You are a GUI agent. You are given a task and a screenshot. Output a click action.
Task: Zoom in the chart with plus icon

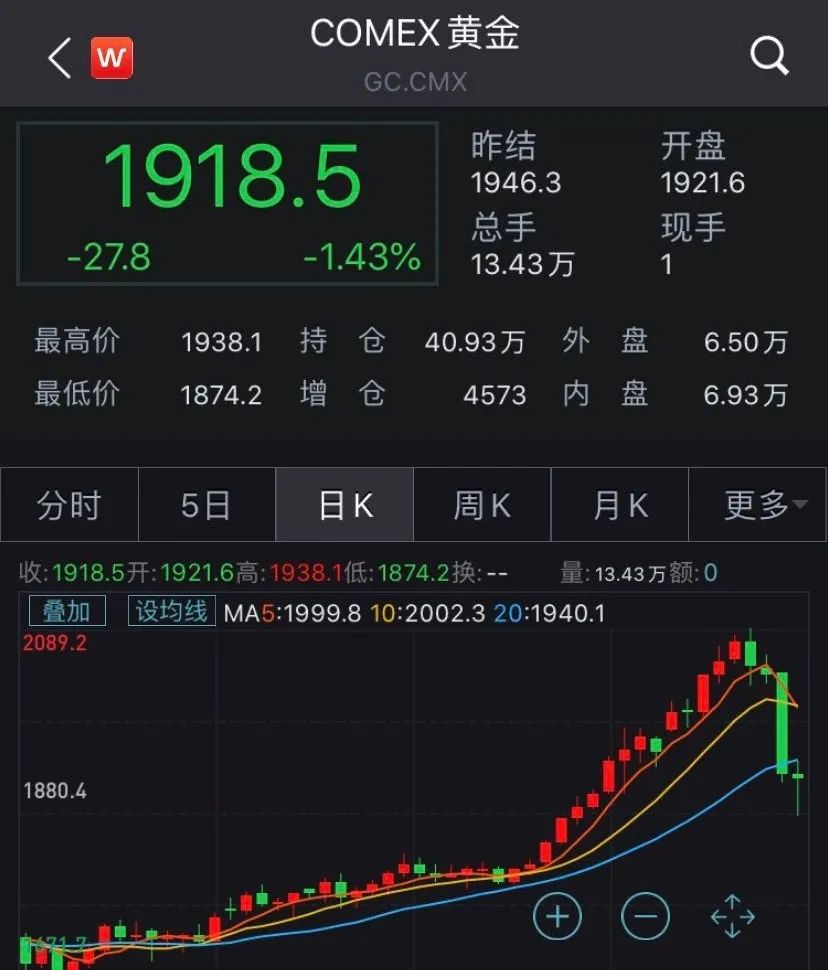(557, 915)
